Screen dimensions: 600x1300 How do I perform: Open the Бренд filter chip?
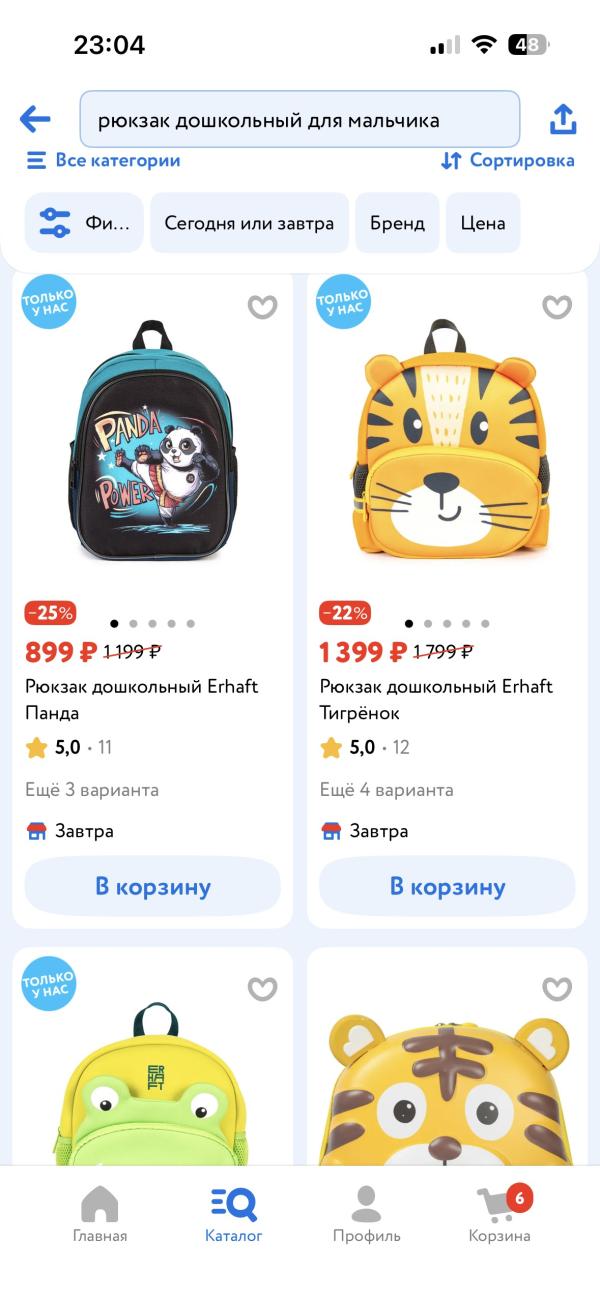(x=397, y=223)
